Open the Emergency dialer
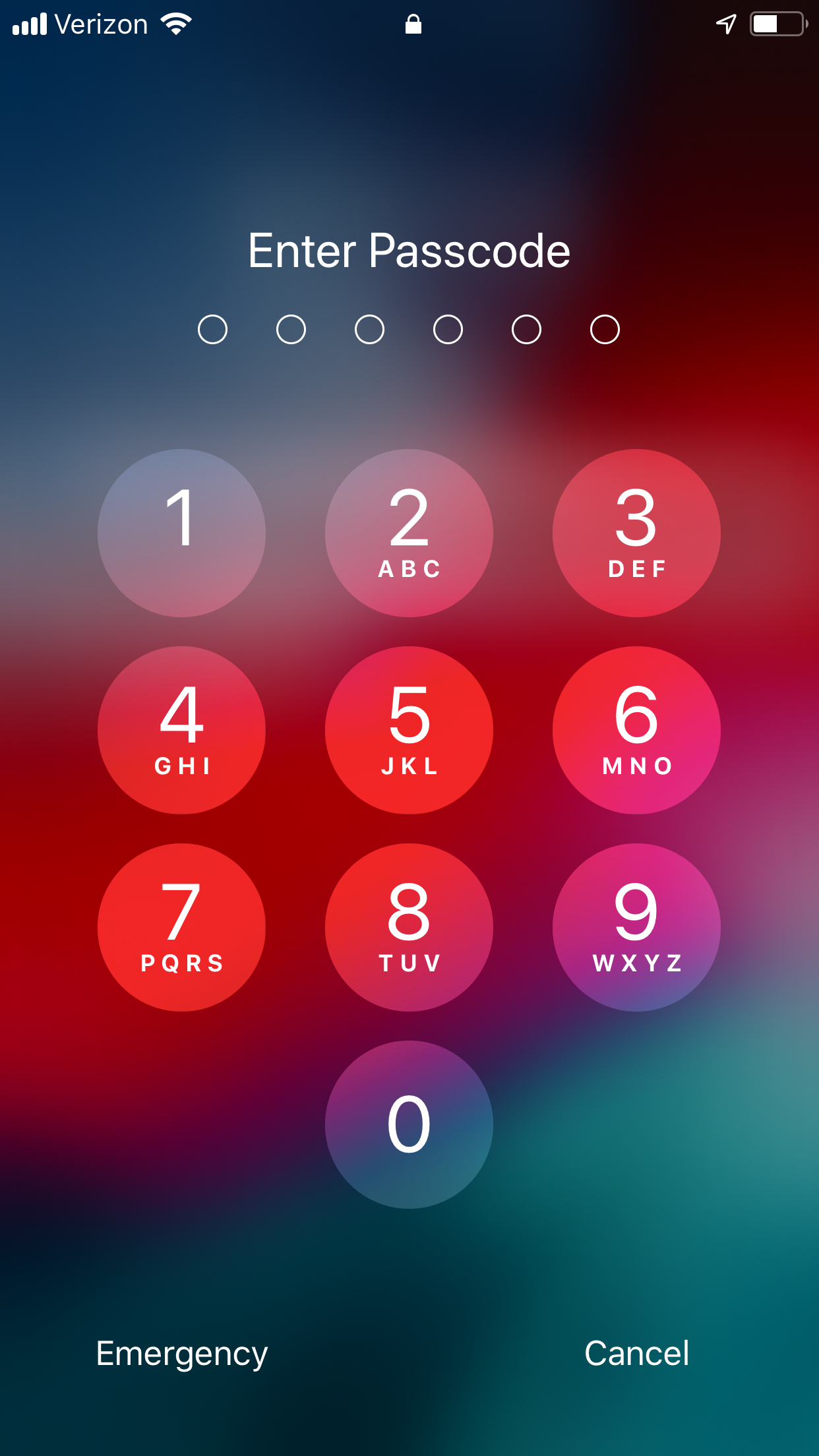Screen dimensions: 819x1456 (x=182, y=1353)
